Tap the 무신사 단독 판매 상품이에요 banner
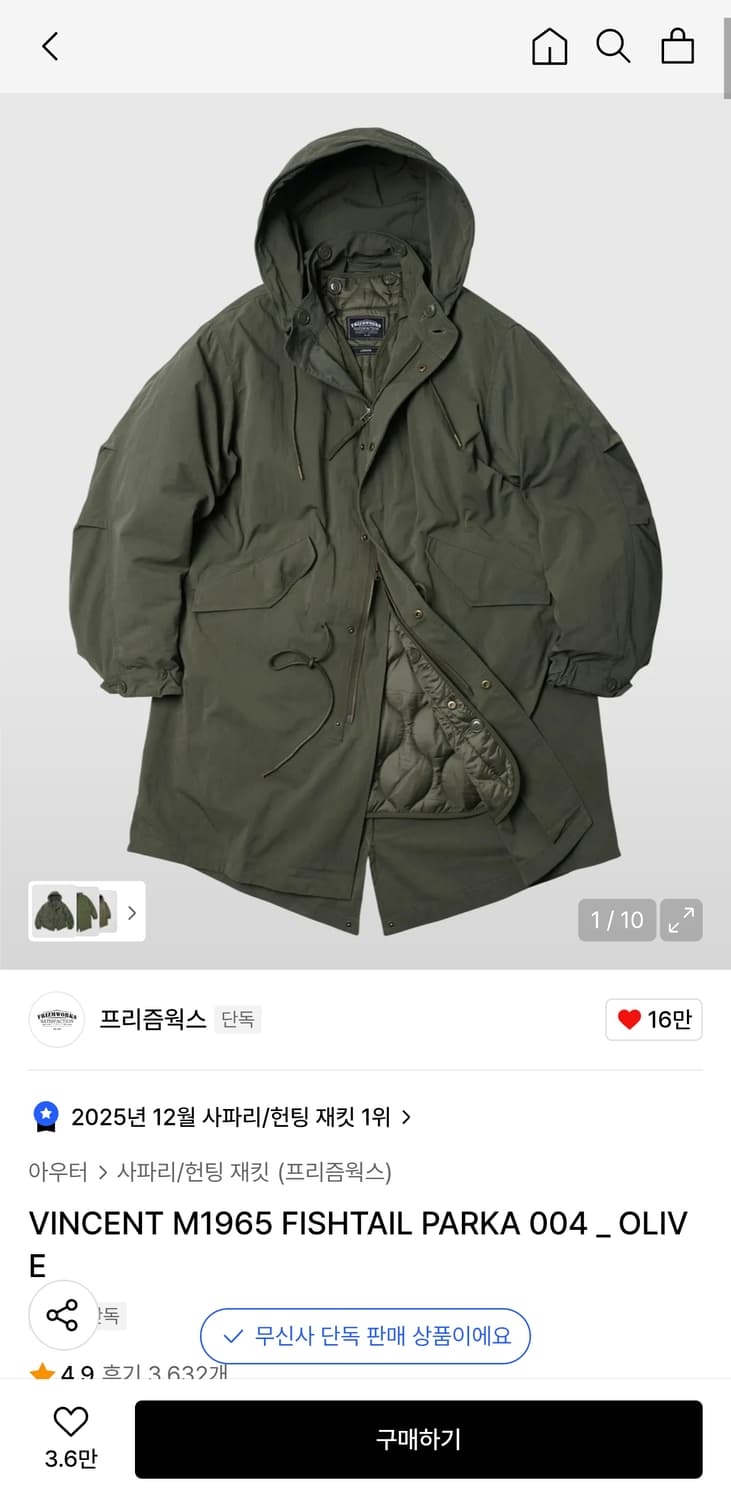 [365, 1336]
